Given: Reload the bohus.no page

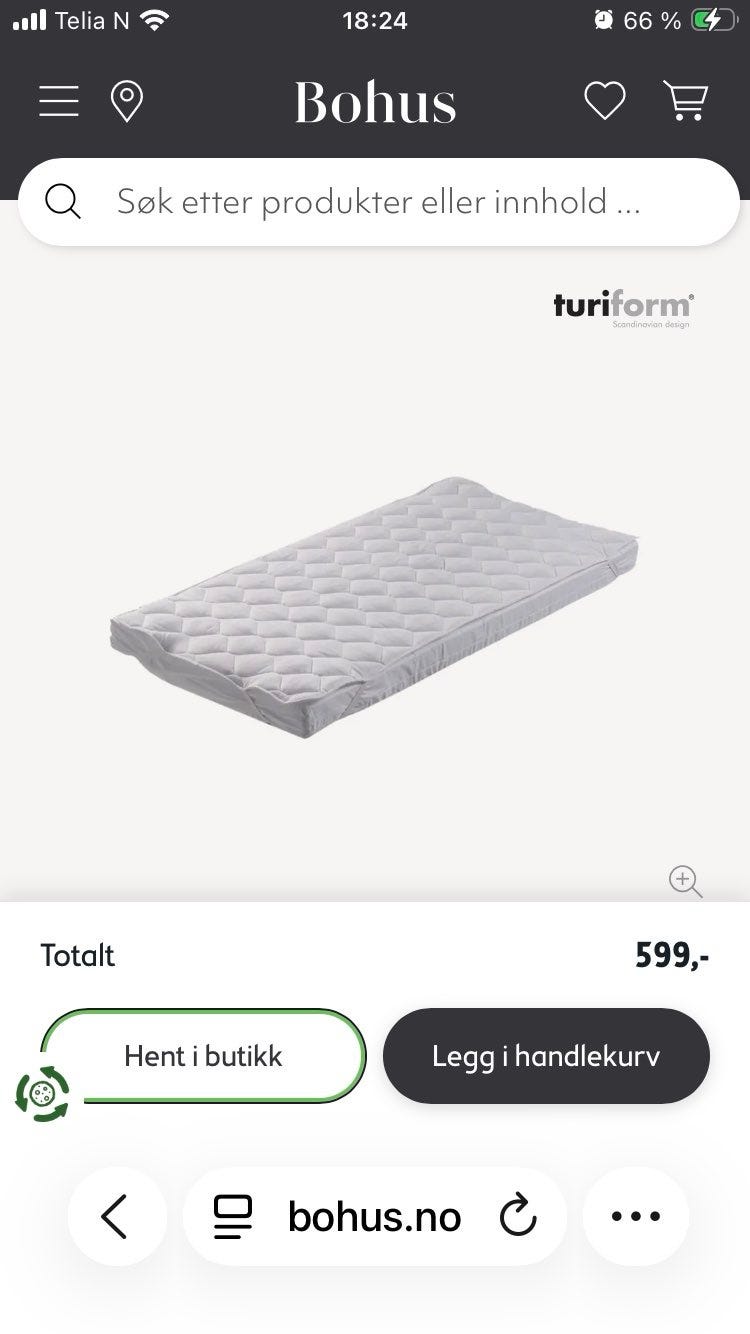Looking at the screenshot, I should tap(517, 1217).
